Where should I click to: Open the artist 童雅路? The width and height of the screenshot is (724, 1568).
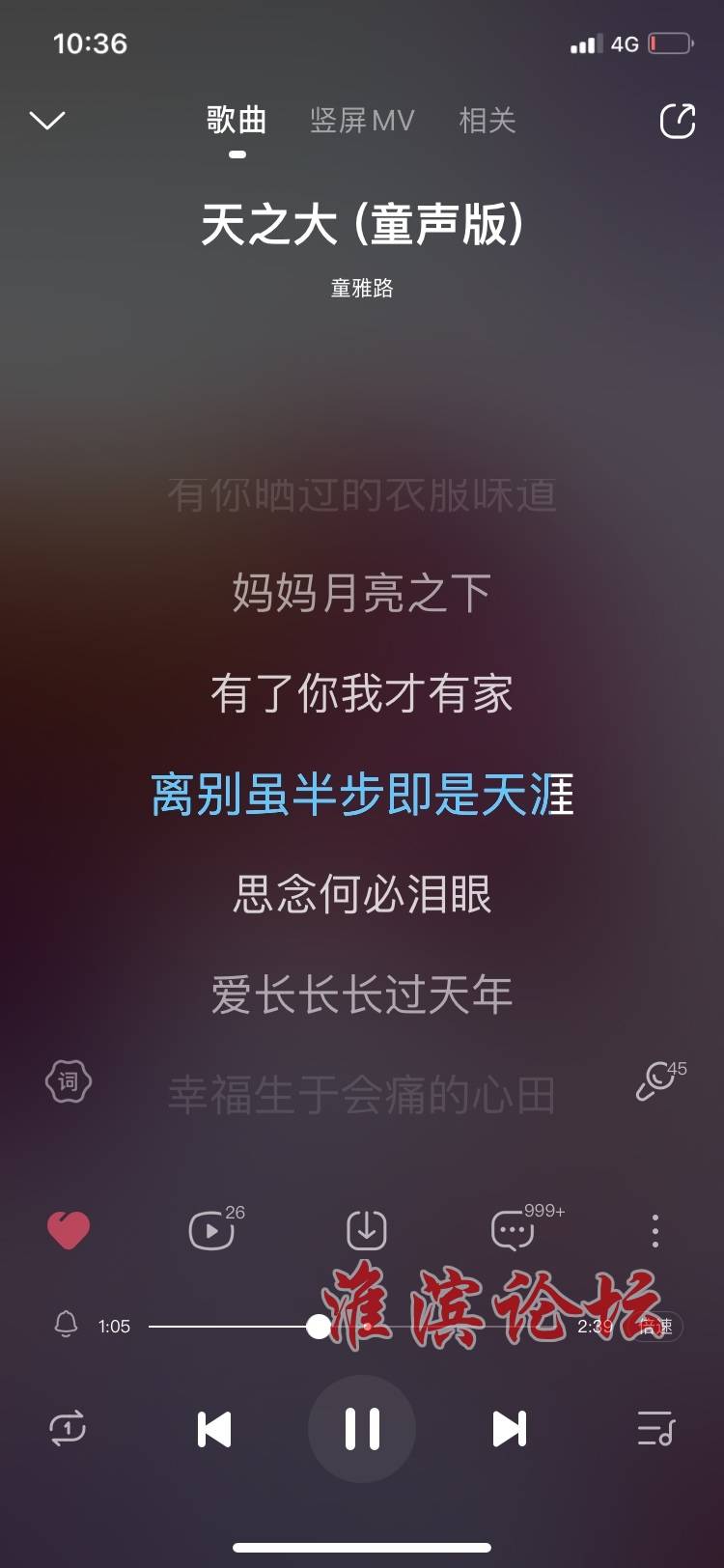362,288
